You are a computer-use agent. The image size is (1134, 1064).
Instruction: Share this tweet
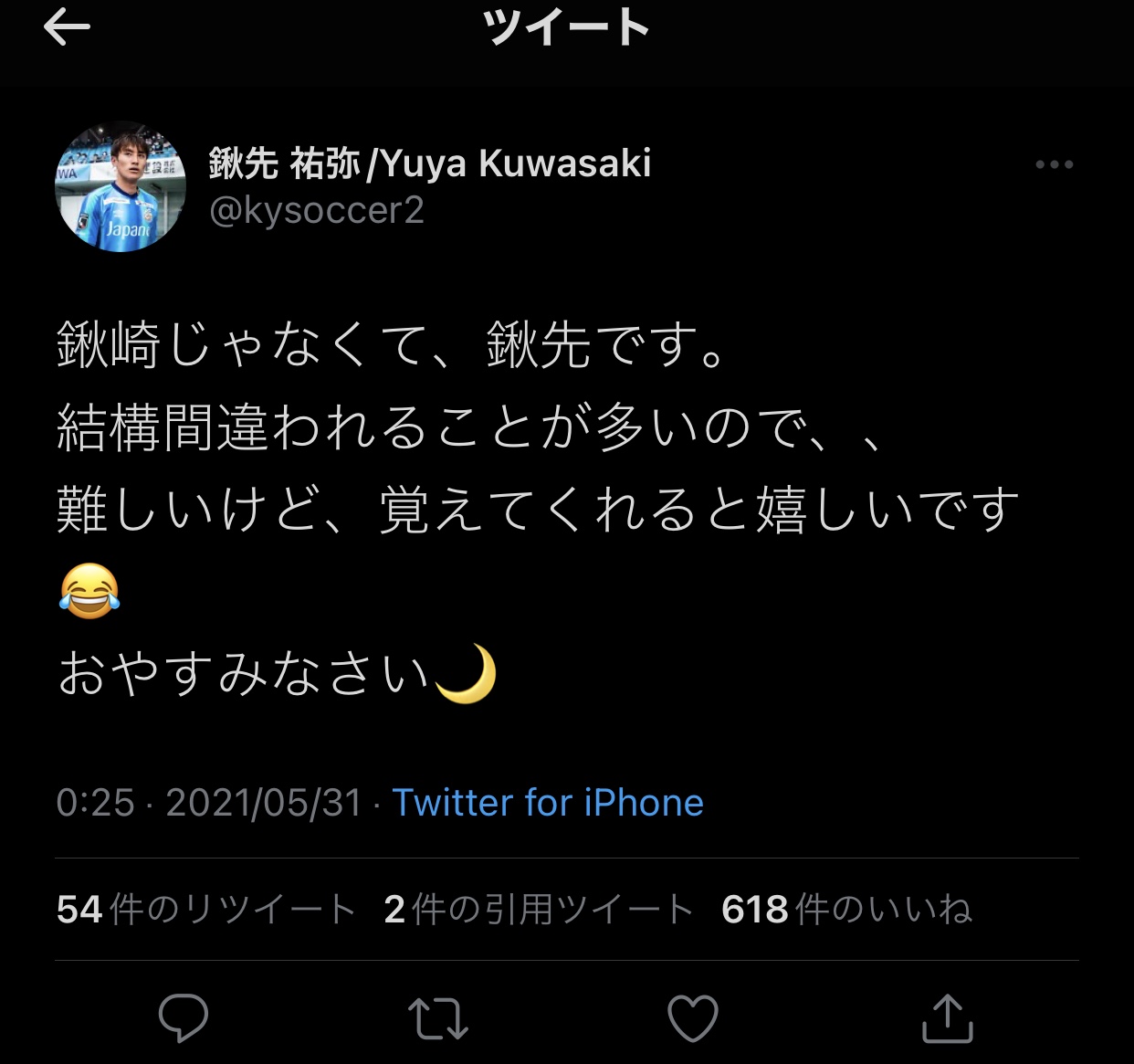point(948,1018)
